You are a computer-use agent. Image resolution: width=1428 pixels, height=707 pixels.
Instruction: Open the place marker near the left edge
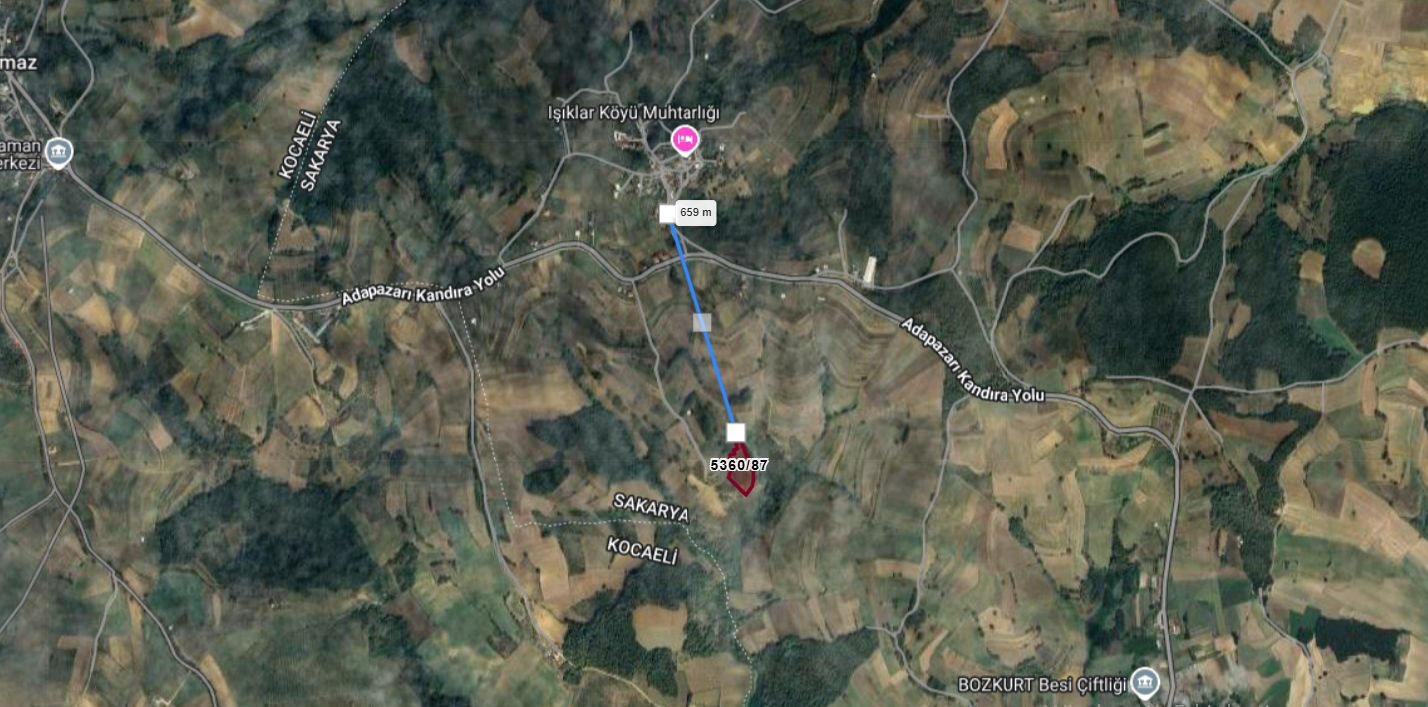click(59, 152)
